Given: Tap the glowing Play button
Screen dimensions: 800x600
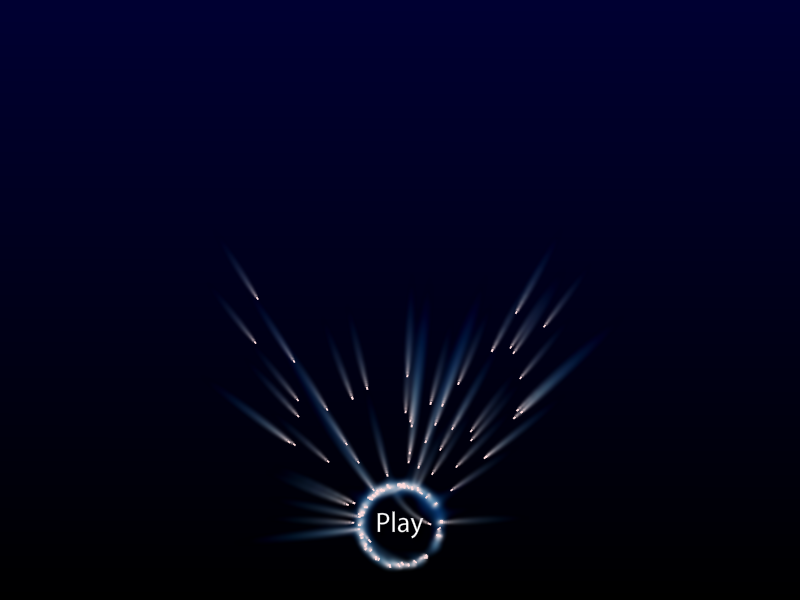Looking at the screenshot, I should click(399, 524).
